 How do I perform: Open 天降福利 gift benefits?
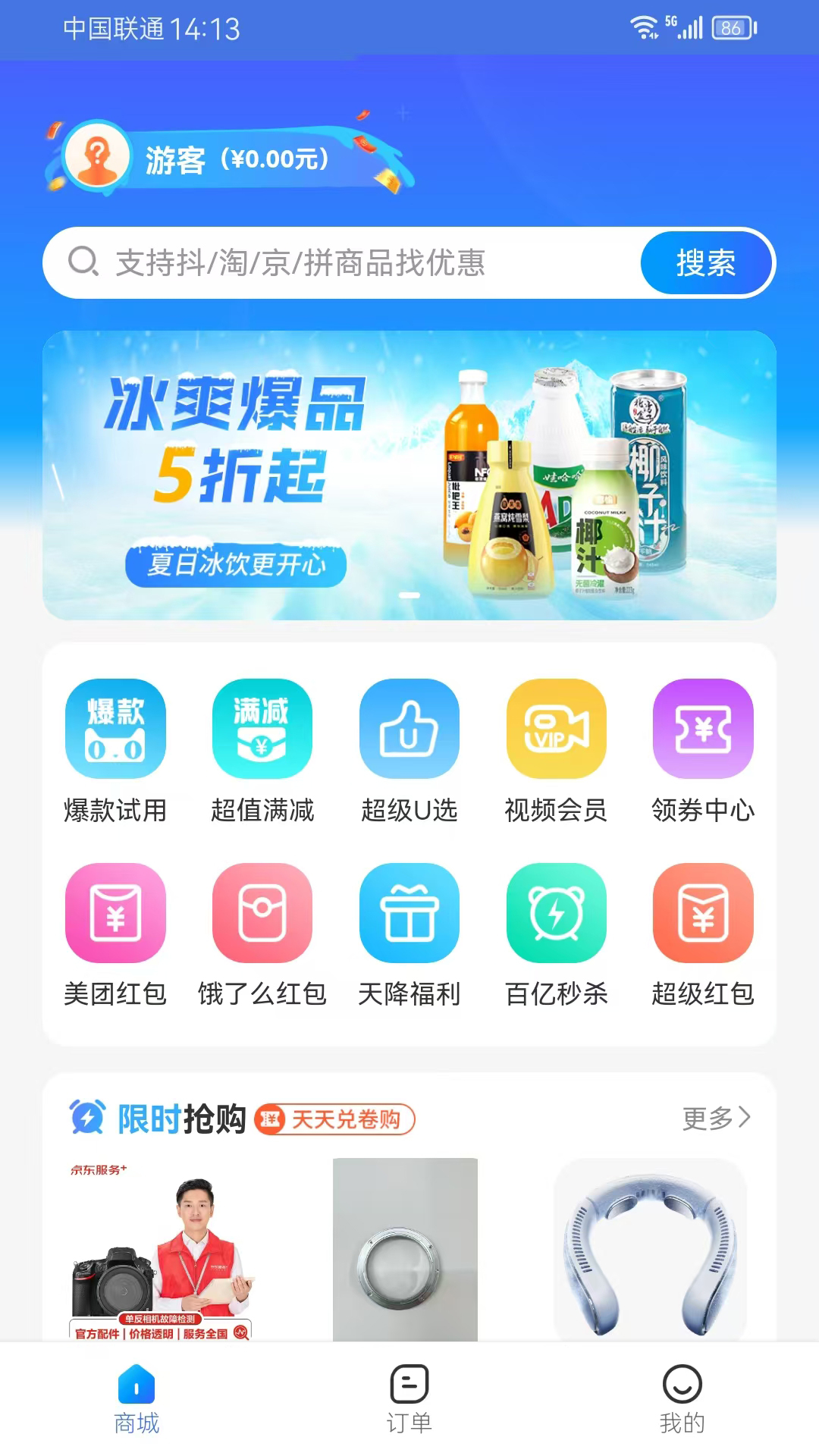409,913
